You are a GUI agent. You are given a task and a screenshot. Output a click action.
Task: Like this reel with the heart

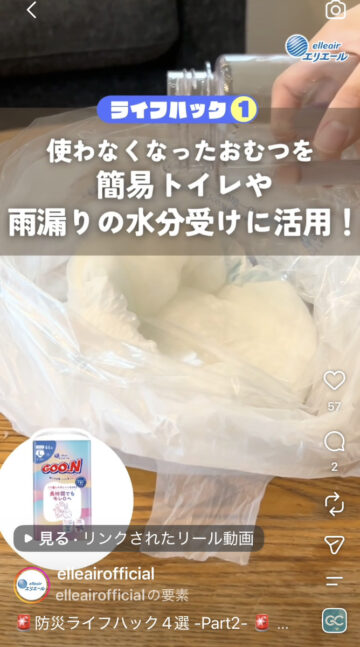(x=334, y=380)
